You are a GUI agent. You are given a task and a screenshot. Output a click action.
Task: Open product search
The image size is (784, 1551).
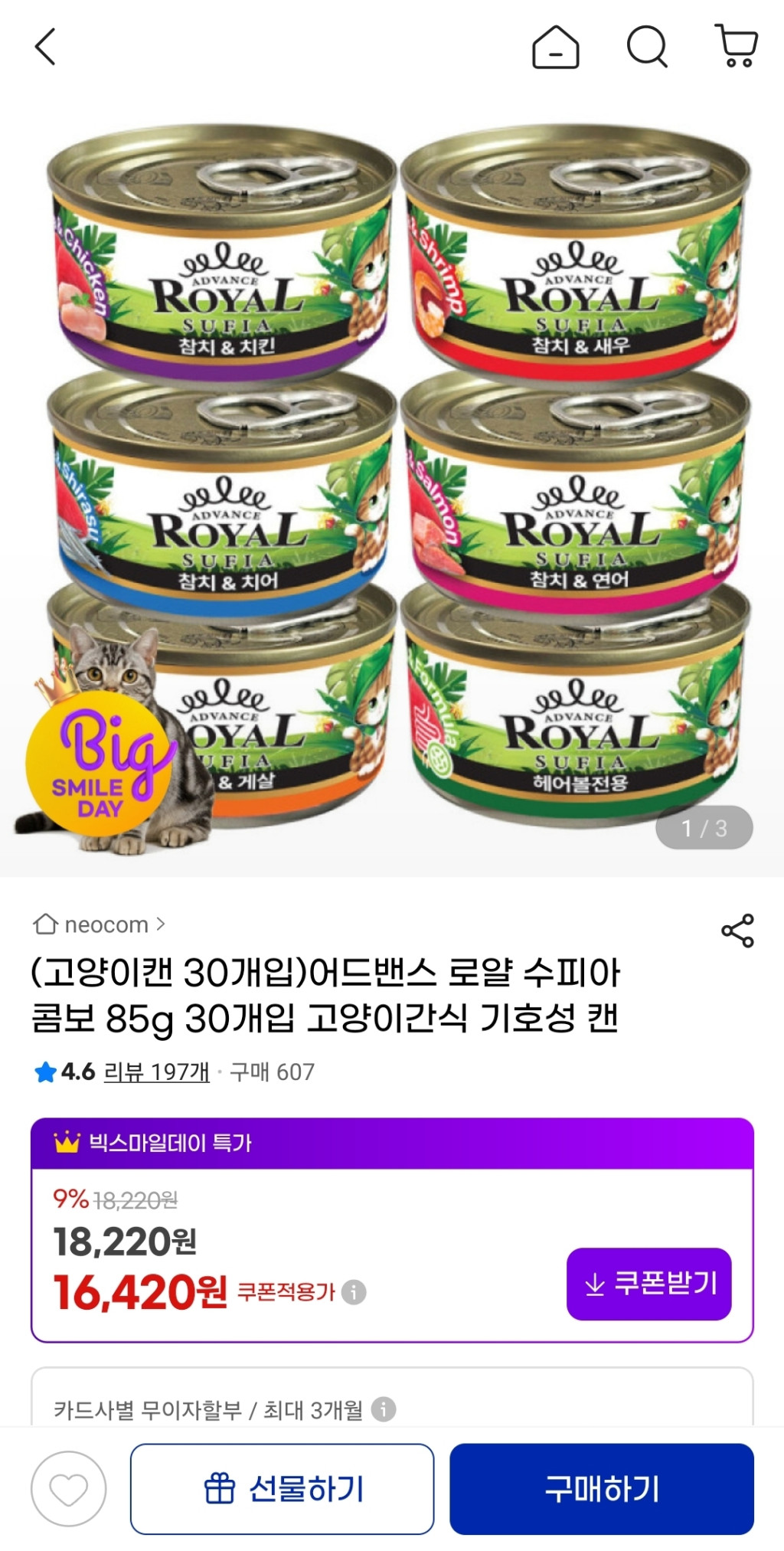tap(647, 47)
